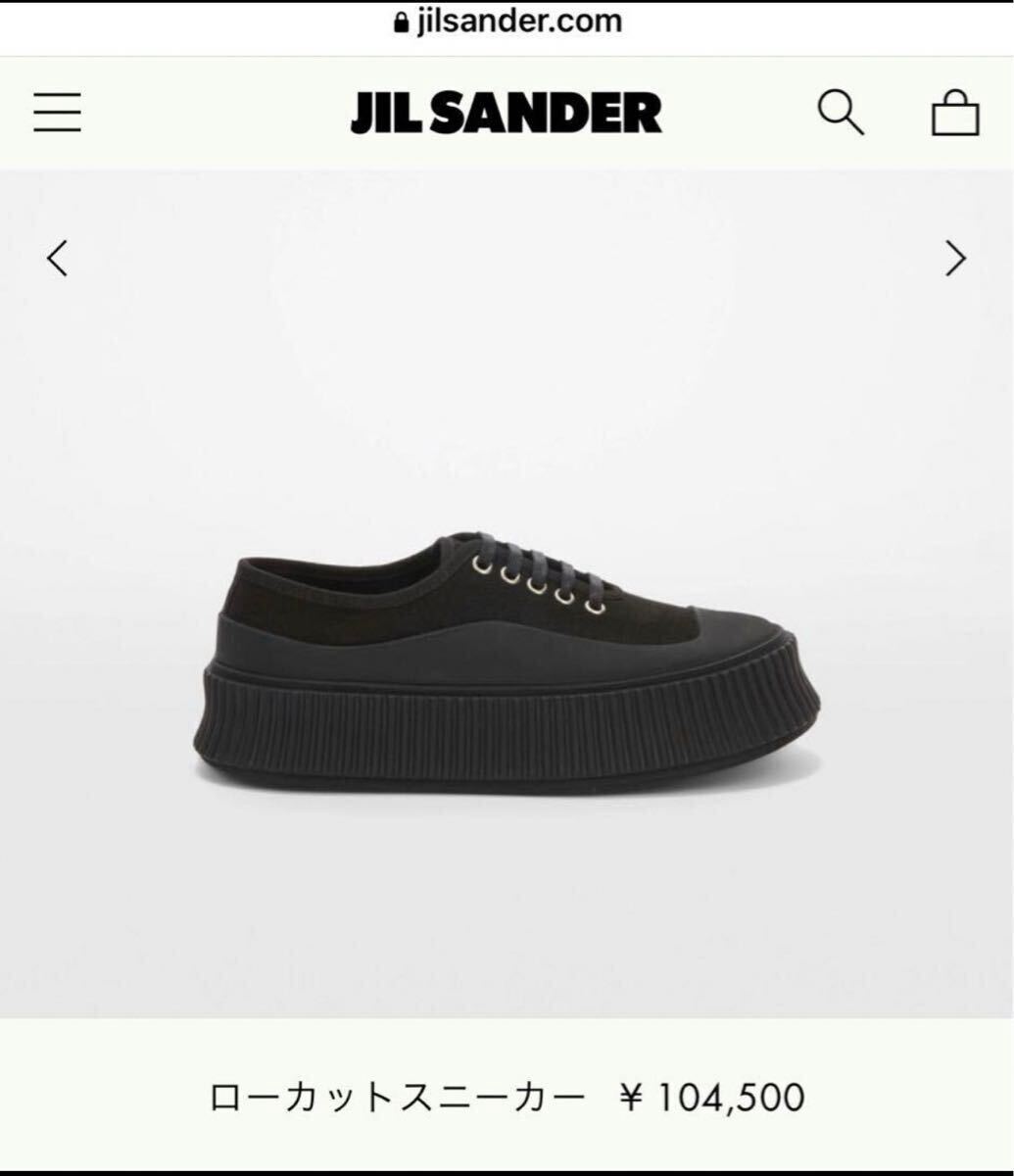Image resolution: width=1014 pixels, height=1176 pixels.
Task: Open the search magnifier
Action: pos(841,112)
